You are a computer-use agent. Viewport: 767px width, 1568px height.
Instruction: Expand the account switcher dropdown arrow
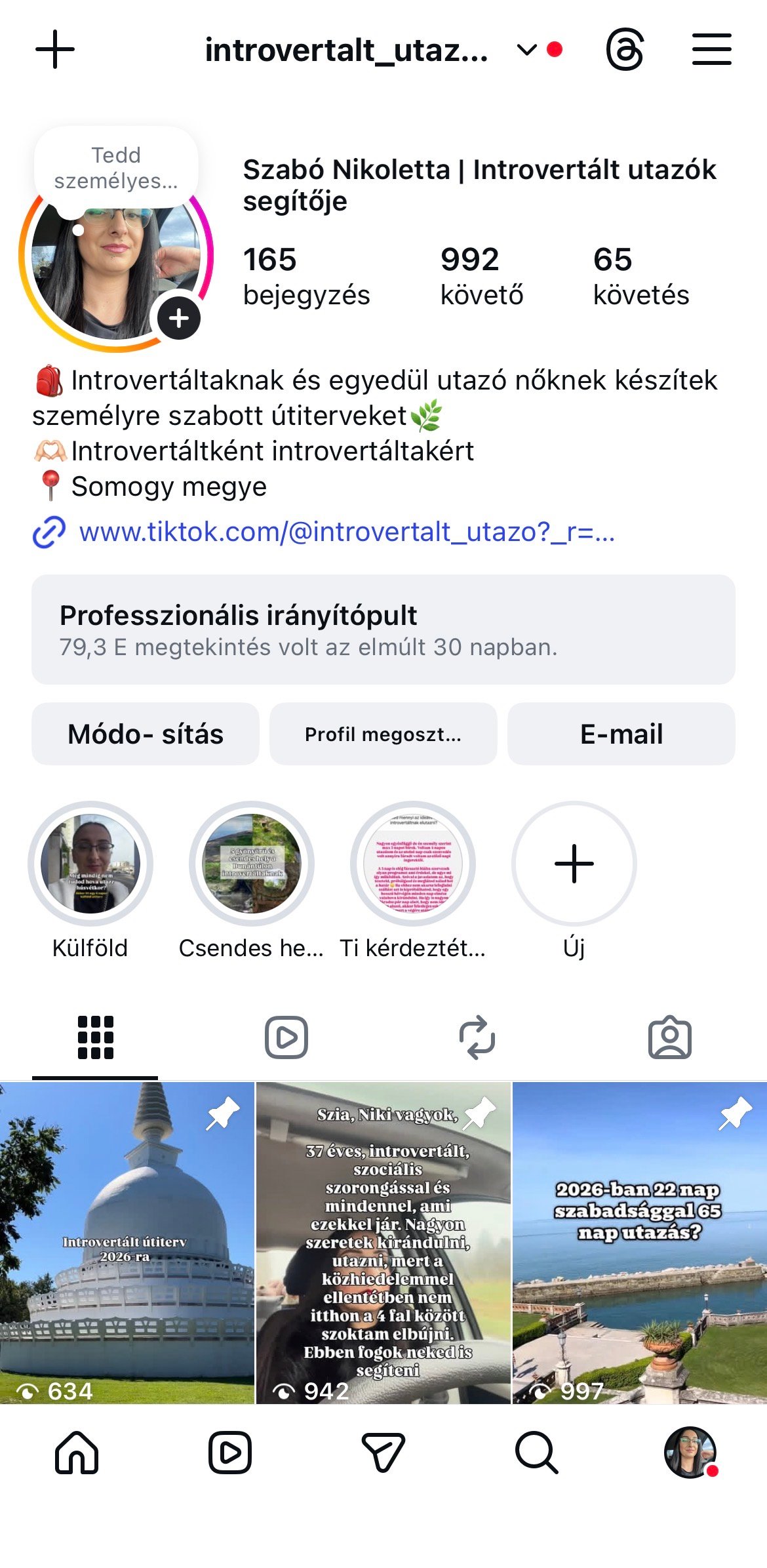pyautogui.click(x=525, y=49)
